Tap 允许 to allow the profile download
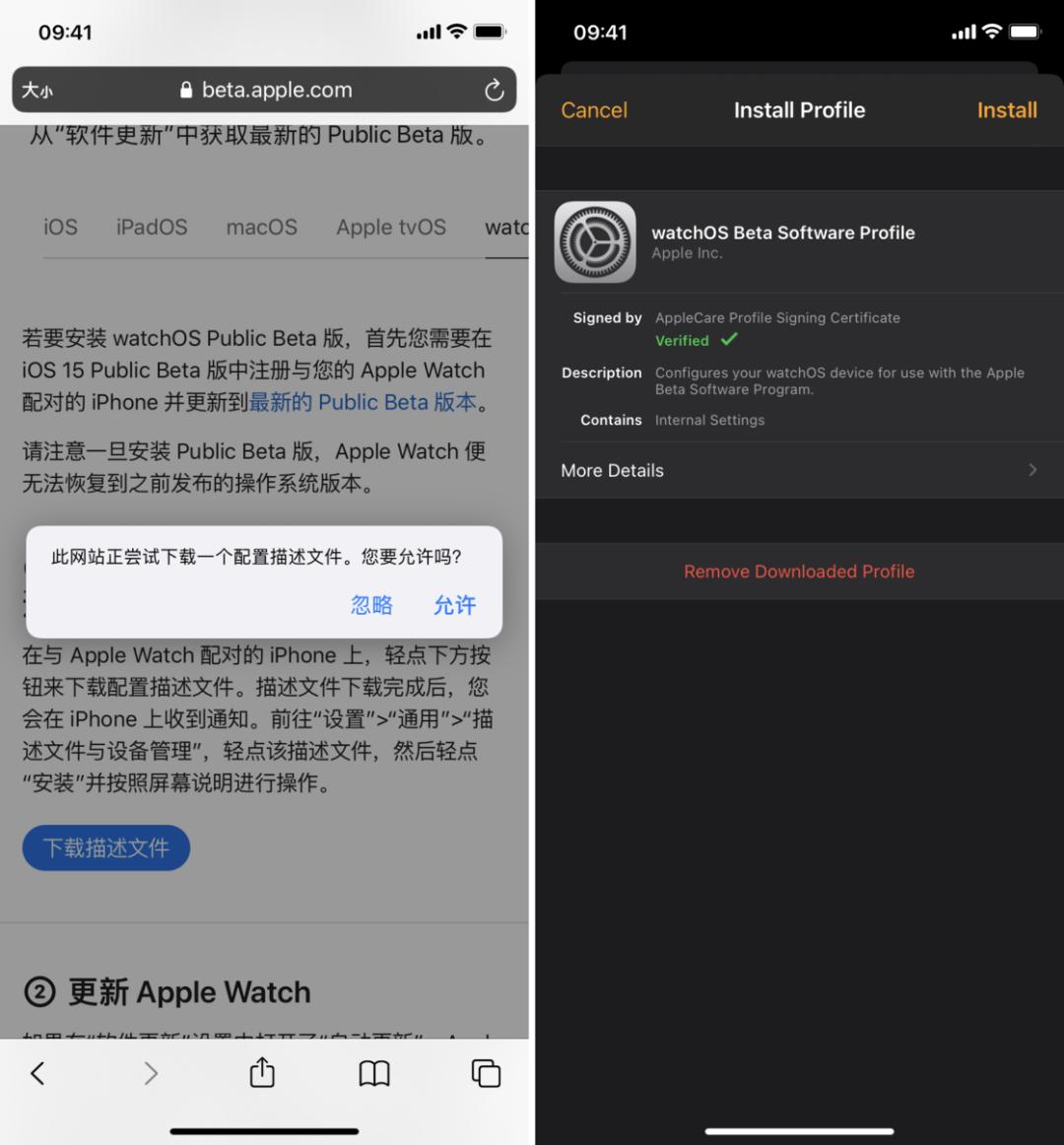 454,605
